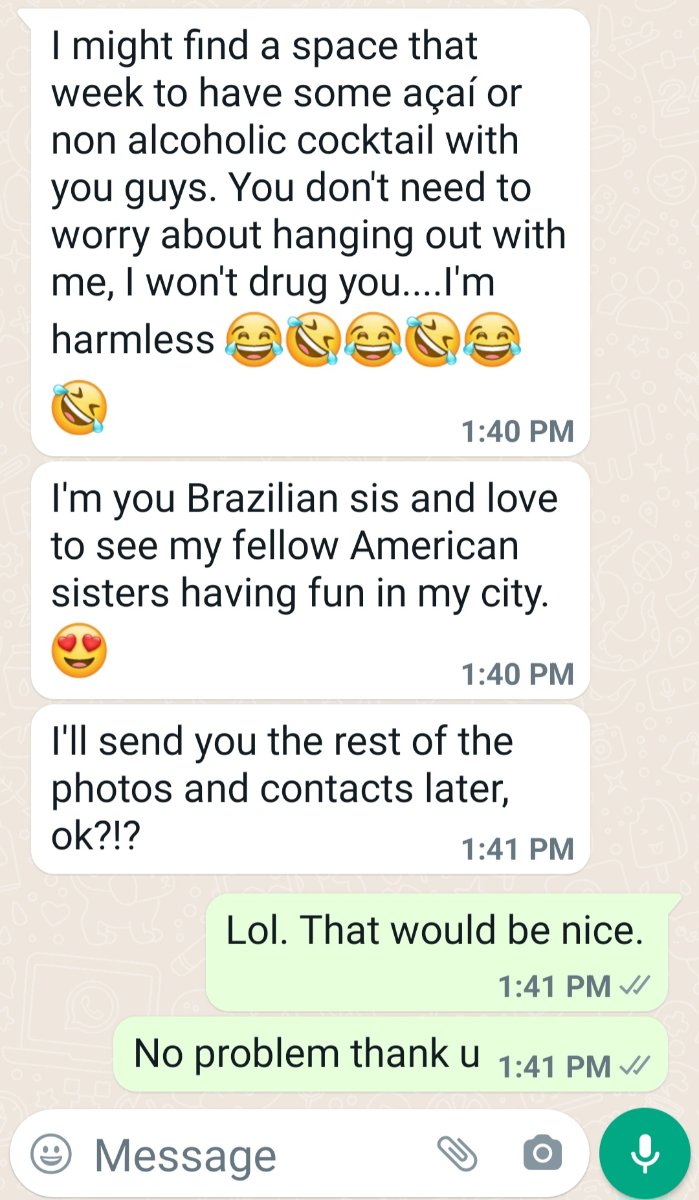Tap the green voice message microphone
699x1200 pixels.
(x=645, y=1153)
